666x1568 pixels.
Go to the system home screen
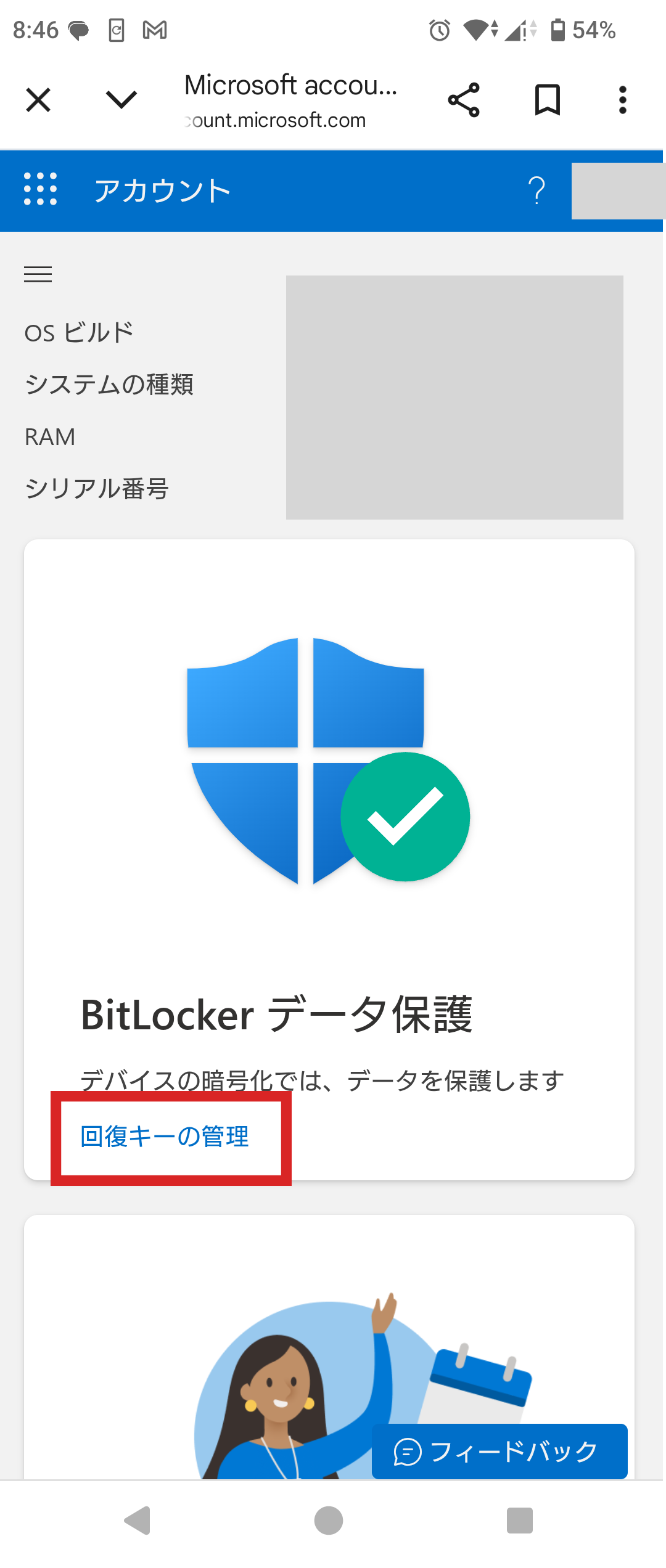[329, 1521]
